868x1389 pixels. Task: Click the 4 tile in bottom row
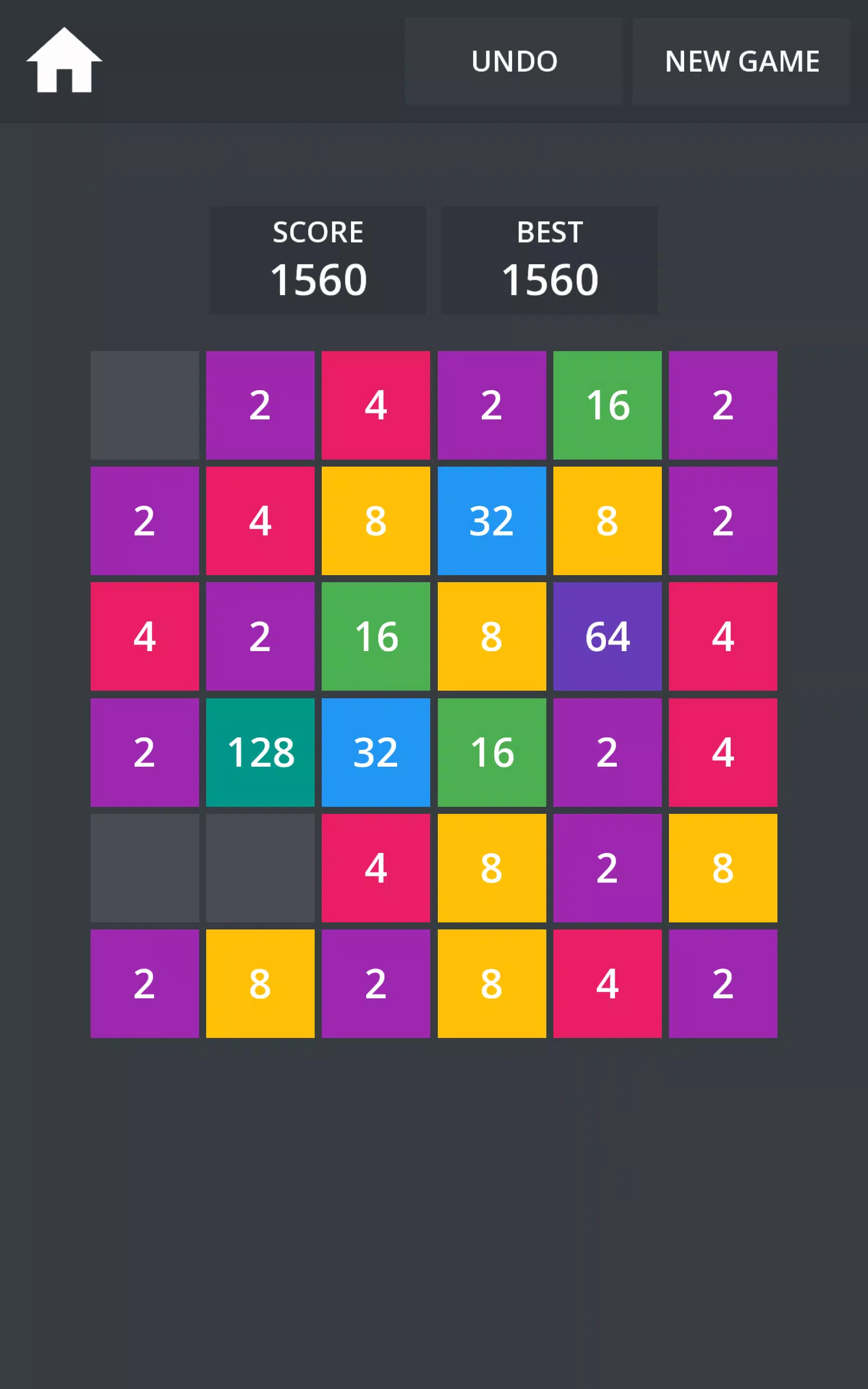[x=608, y=984]
